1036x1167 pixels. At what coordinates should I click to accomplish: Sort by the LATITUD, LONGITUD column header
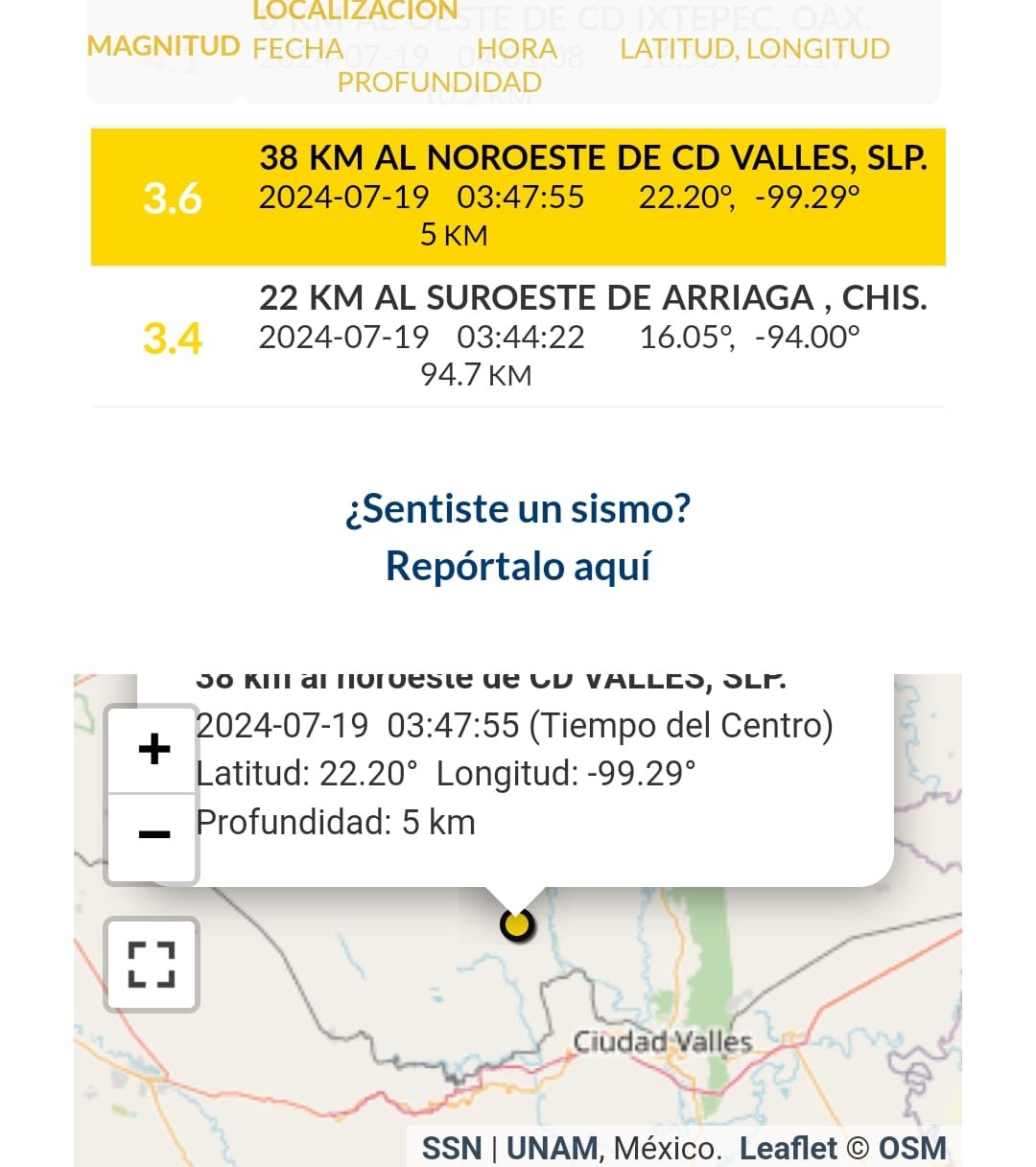[755, 48]
